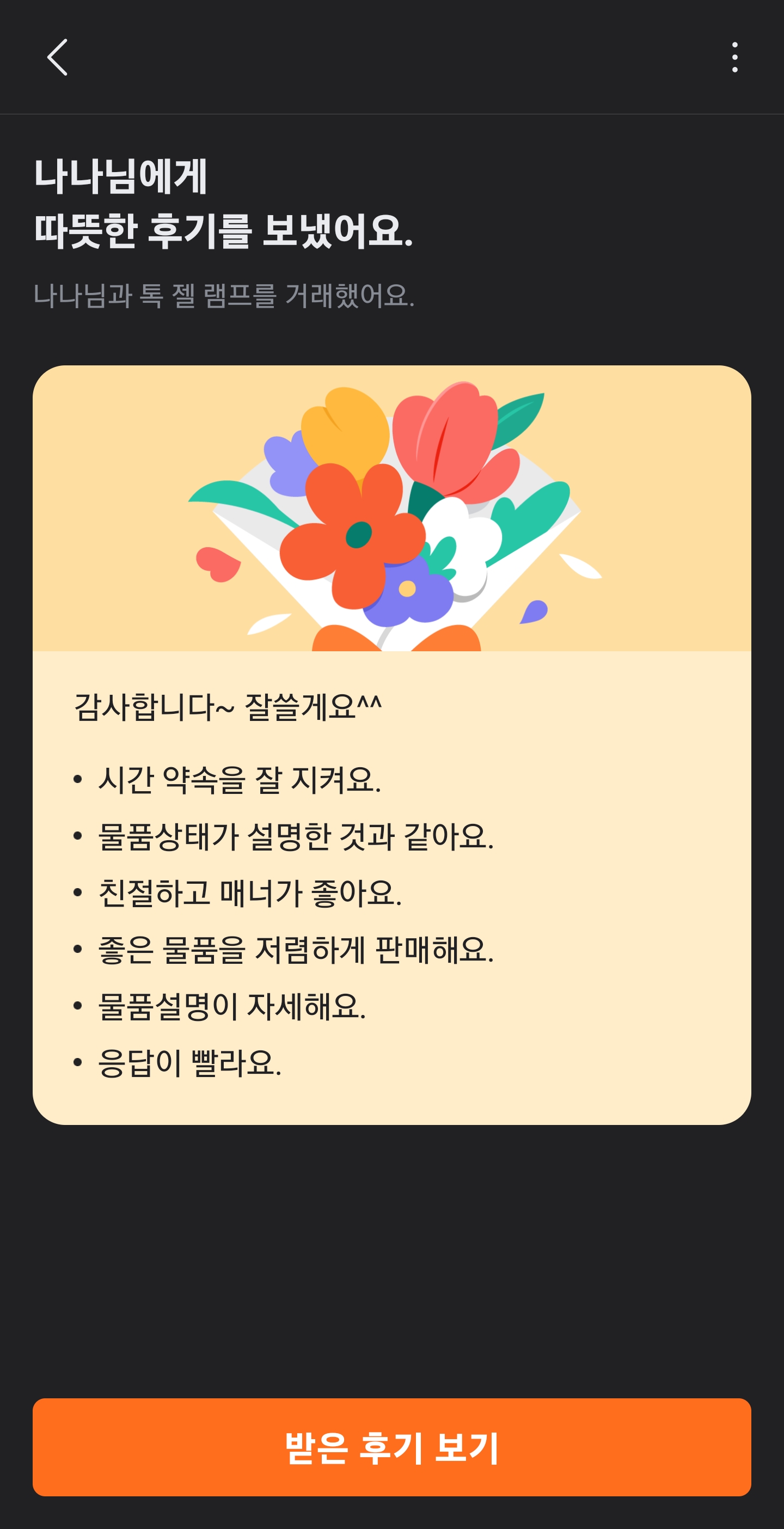Tap the 받은 후기 보기 button
Screen dimensions: 784x1529
point(391,1447)
